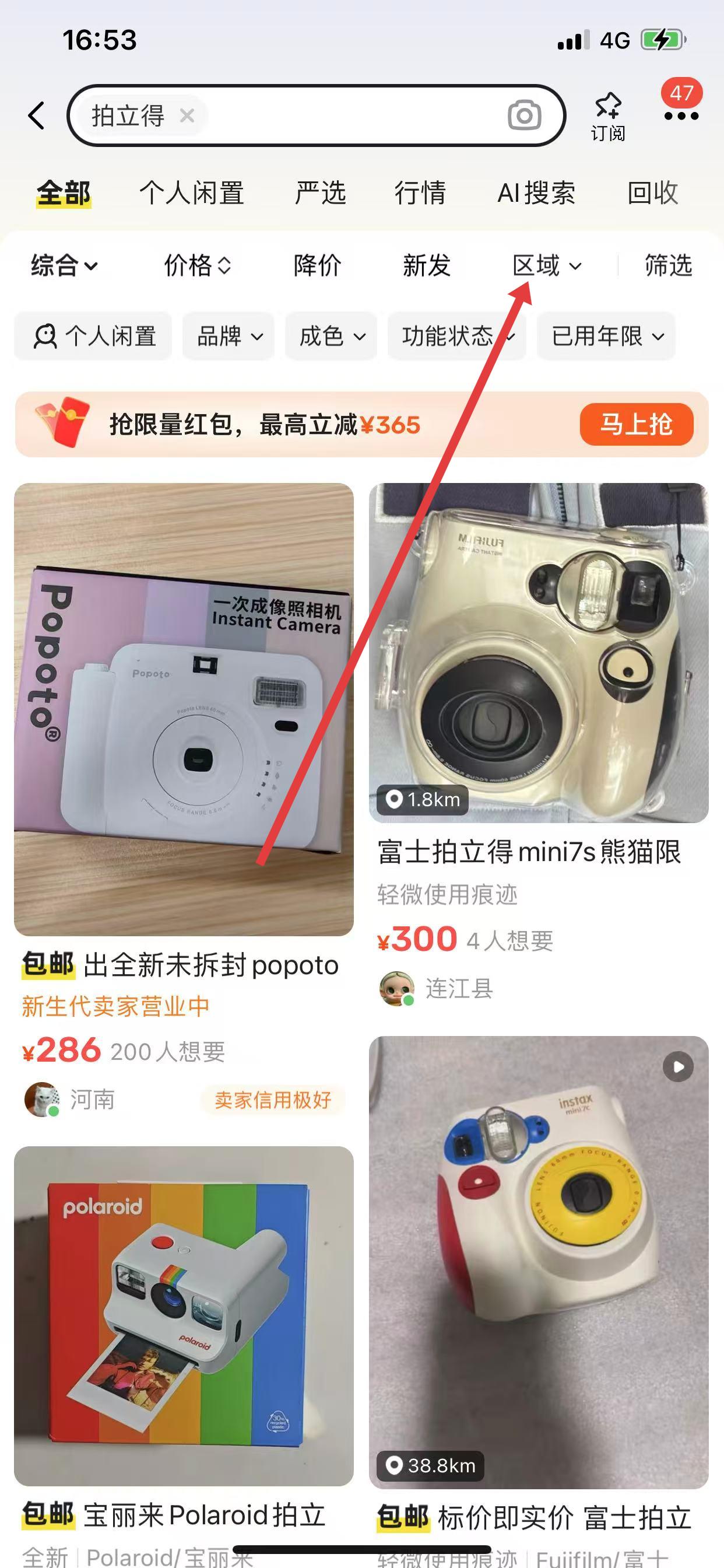This screenshot has height=1568, width=724.
Task: Open camera image search
Action: tap(524, 116)
